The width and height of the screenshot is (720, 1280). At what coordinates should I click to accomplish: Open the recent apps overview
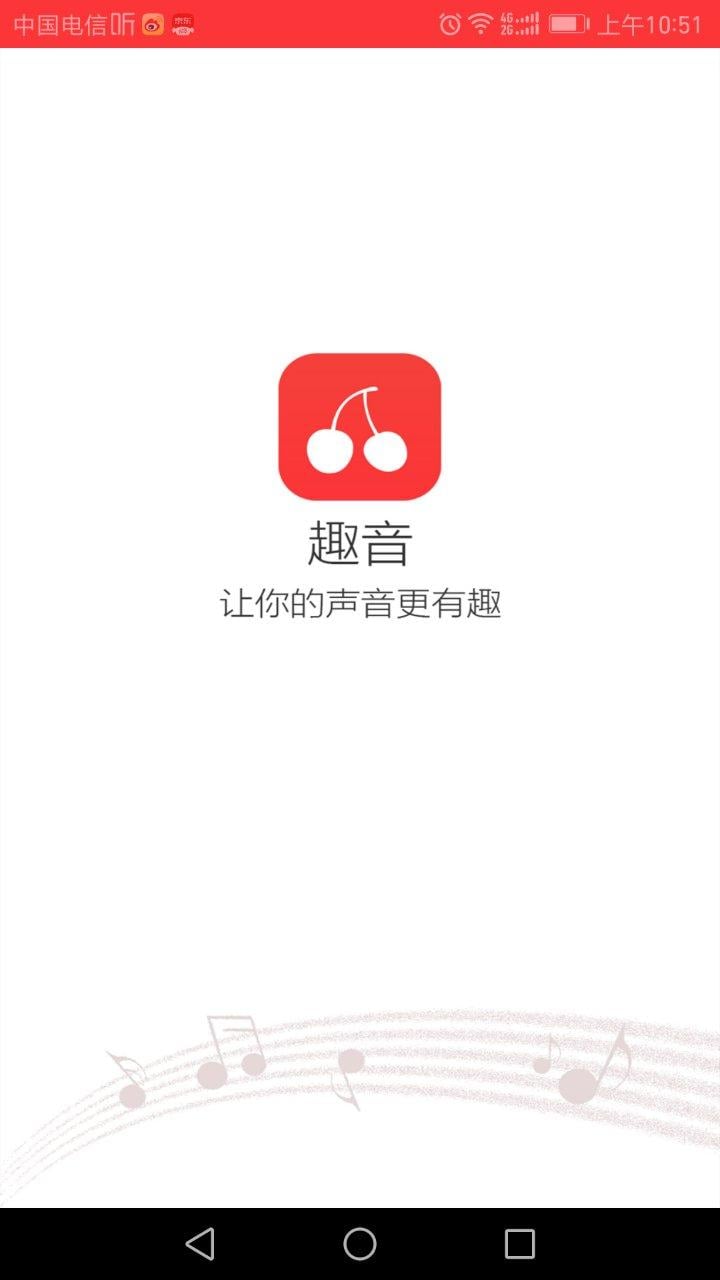[520, 1244]
